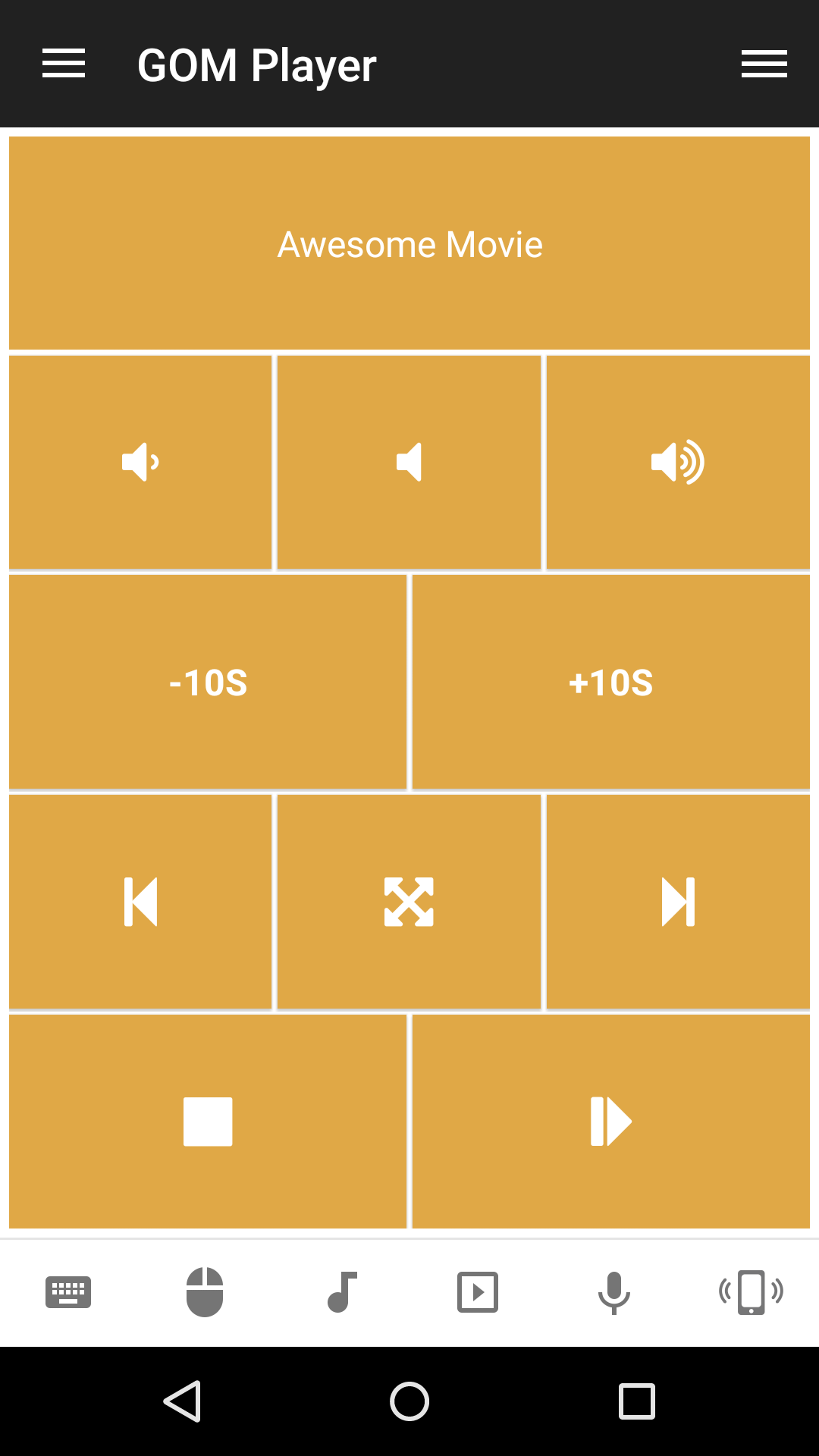Switch to the keyboard tab
Viewport: 819px width, 1456px height.
68,1292
